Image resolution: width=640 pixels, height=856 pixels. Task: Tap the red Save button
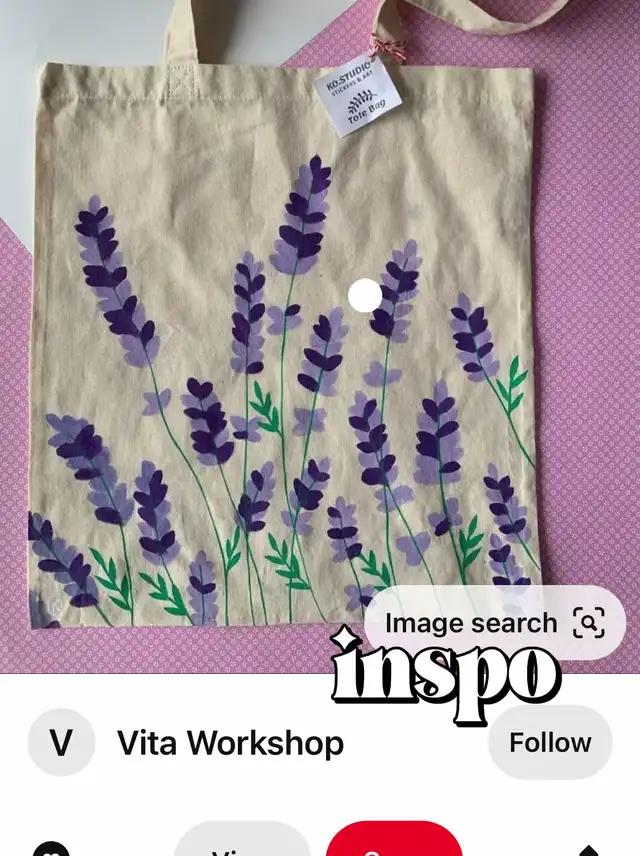coord(394,841)
